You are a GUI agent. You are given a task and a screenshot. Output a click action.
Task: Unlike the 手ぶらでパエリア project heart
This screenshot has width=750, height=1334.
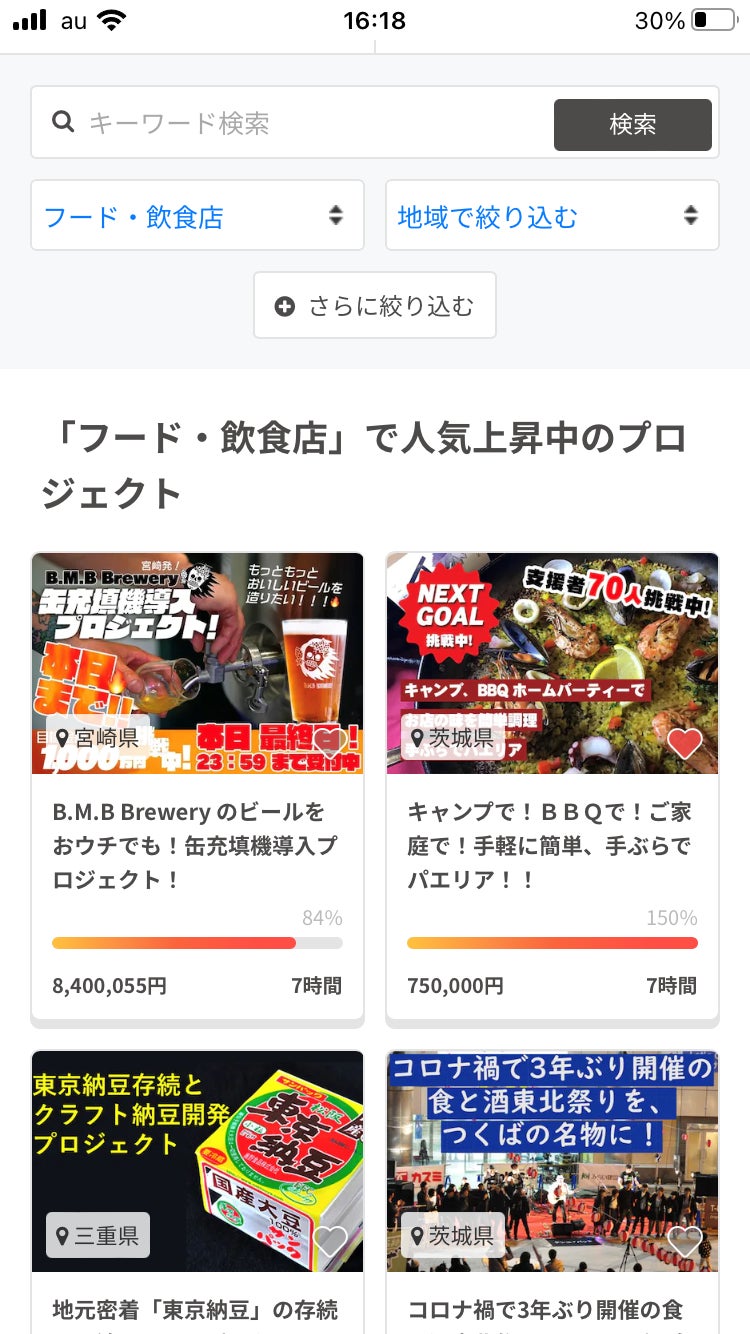point(685,742)
